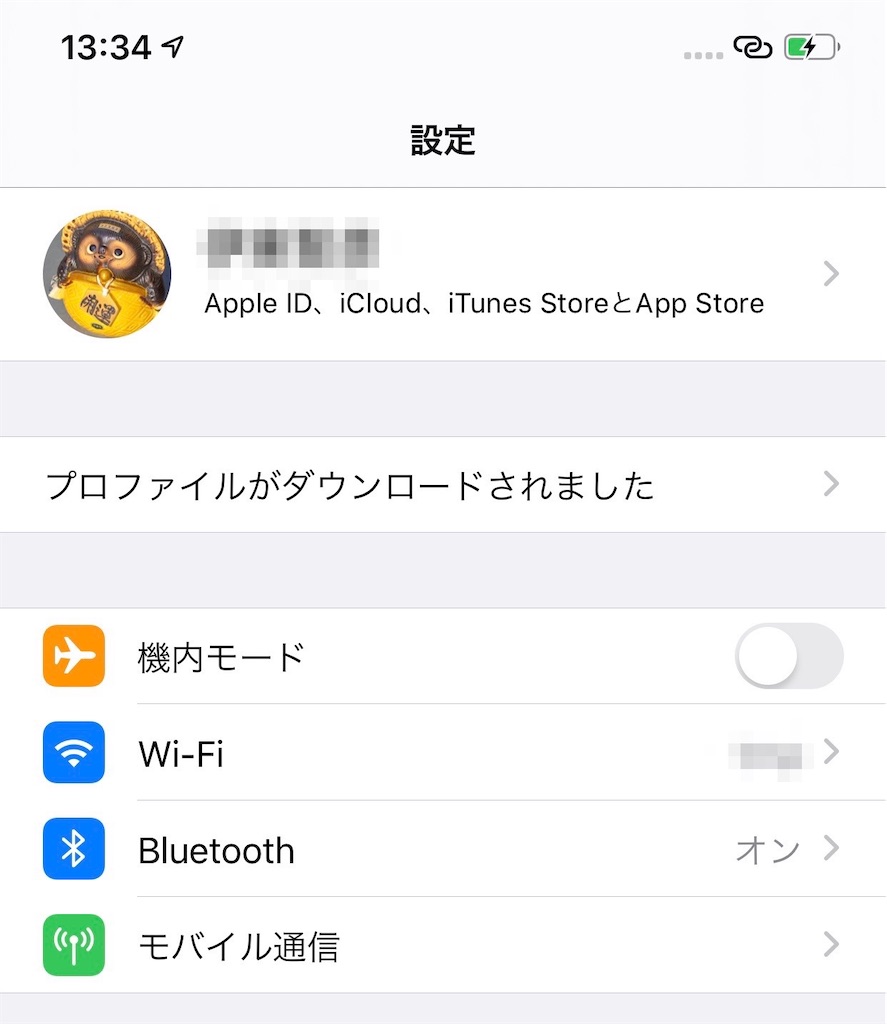Toggle the 機内モード switch
Screen dimensions: 887x1024
point(788,657)
